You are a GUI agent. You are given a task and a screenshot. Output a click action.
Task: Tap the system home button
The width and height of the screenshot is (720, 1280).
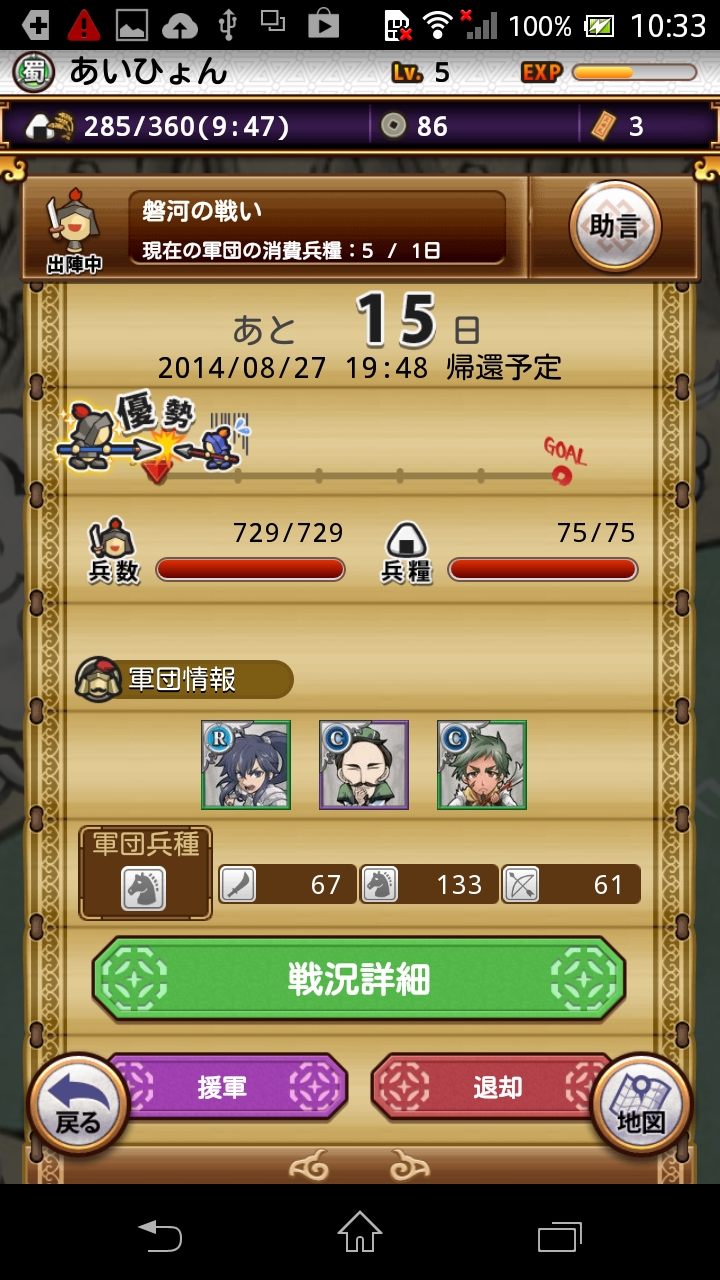[360, 1232]
